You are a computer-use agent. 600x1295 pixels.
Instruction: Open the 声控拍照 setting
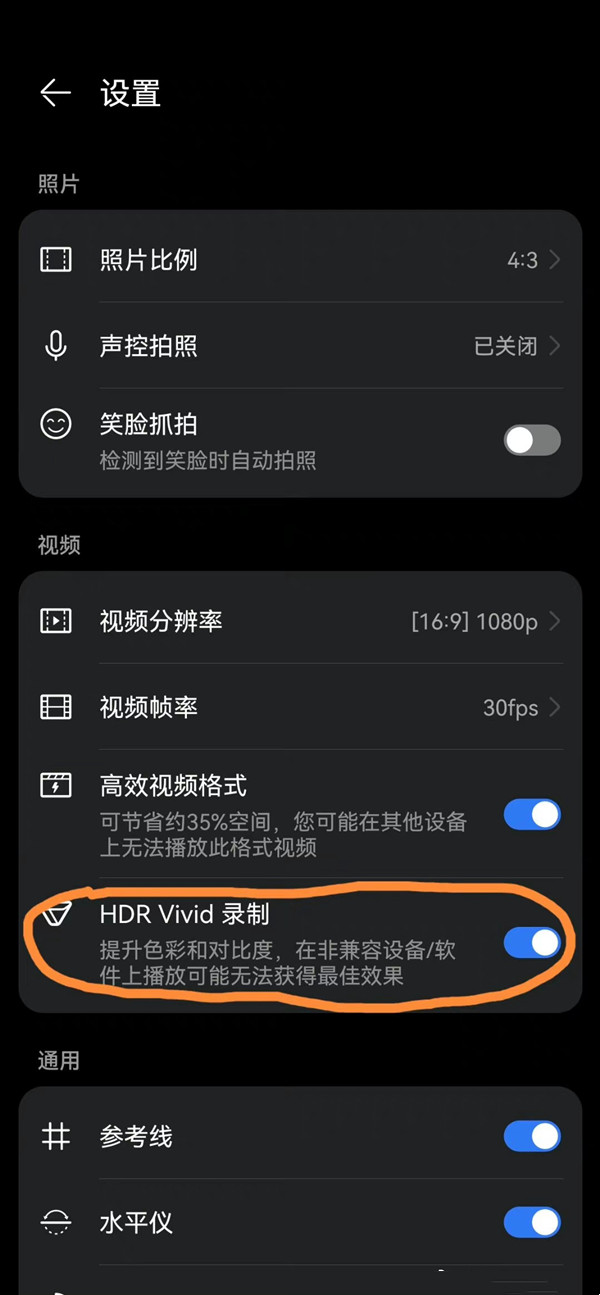[x=300, y=346]
